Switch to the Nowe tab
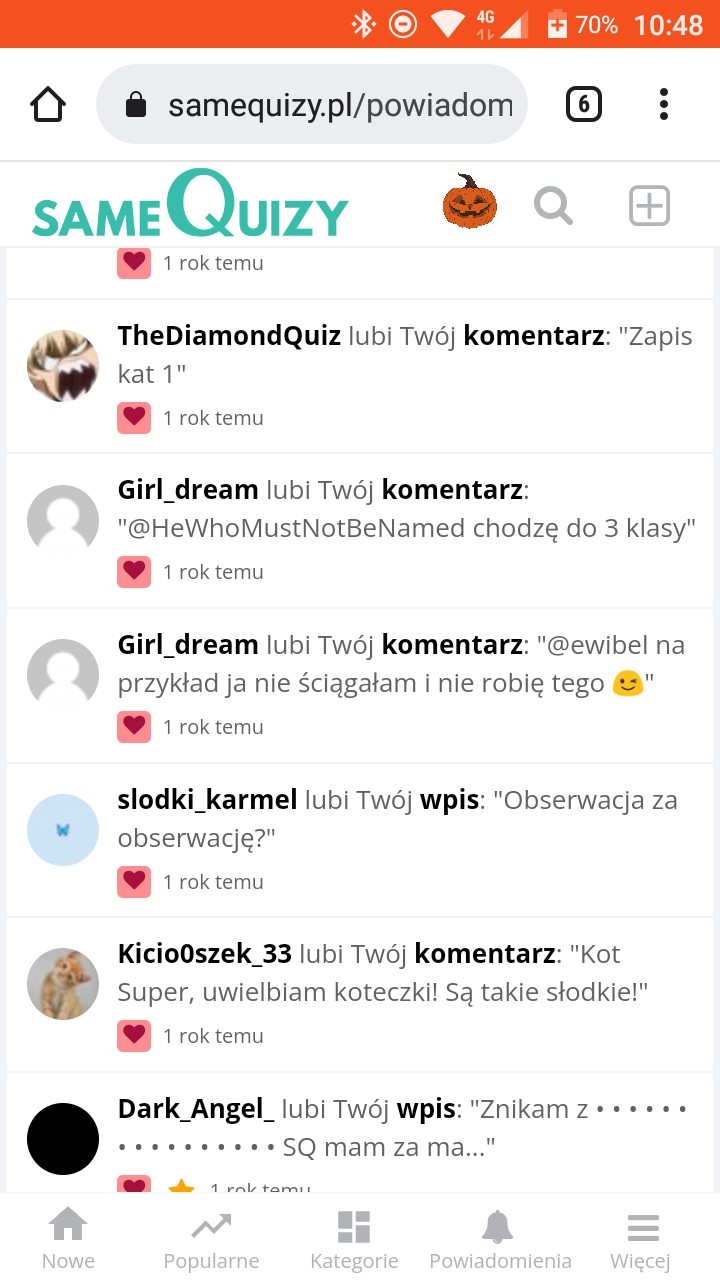The image size is (720, 1280). 68,1238
